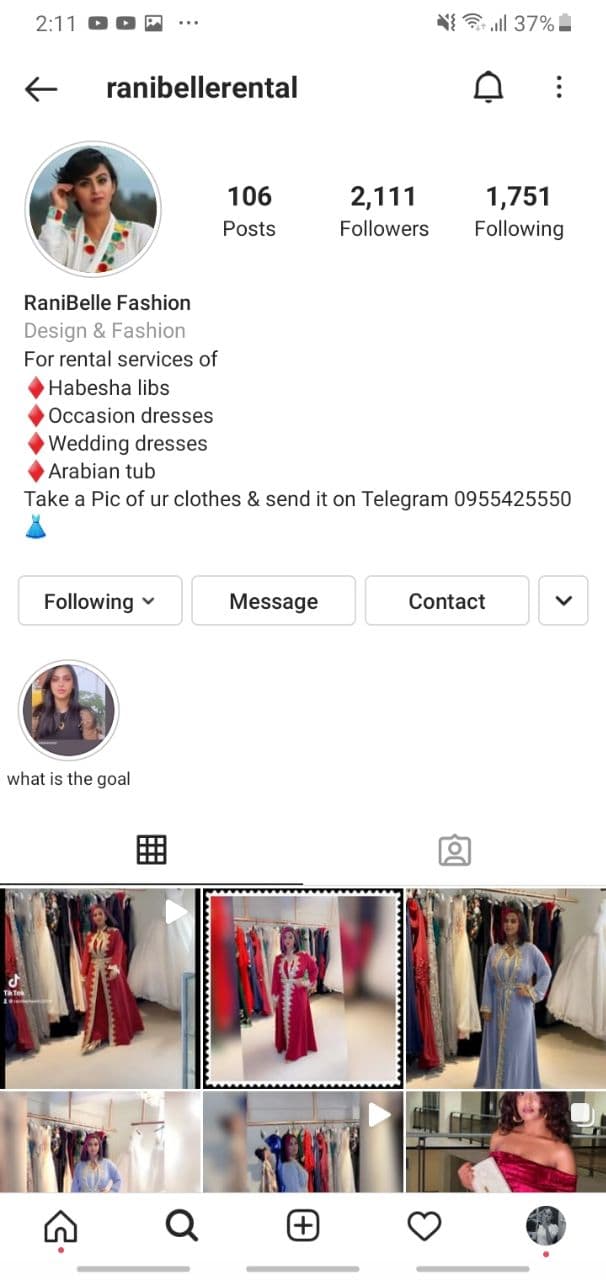Open the 1,751 Following list
Screen dimensions: 606x1280
pos(518,211)
